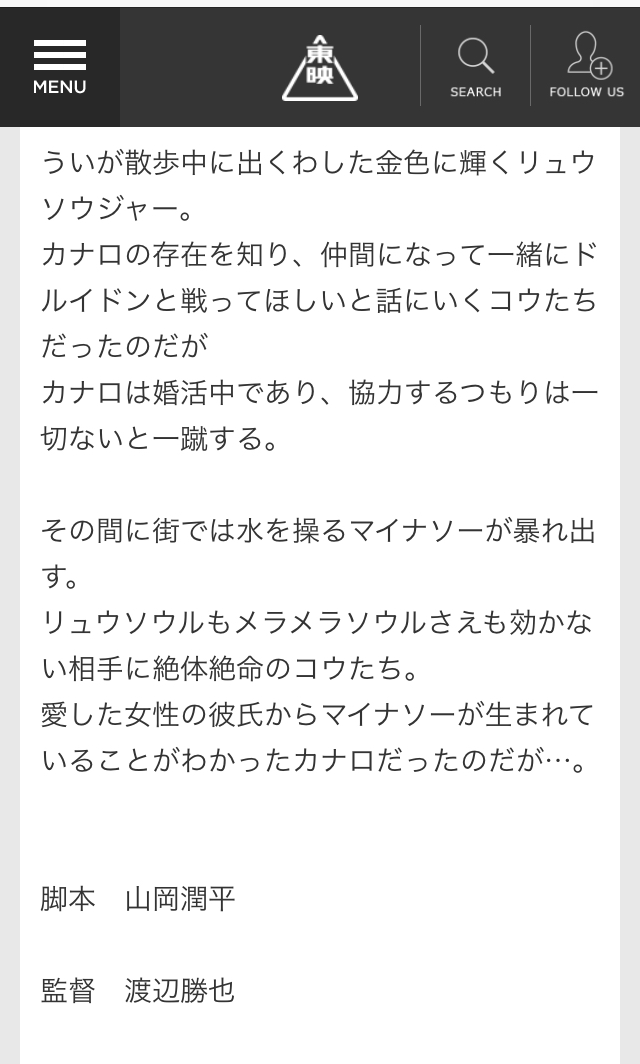Go to Toei home via the logo
The image size is (640, 1064).
[319, 67]
